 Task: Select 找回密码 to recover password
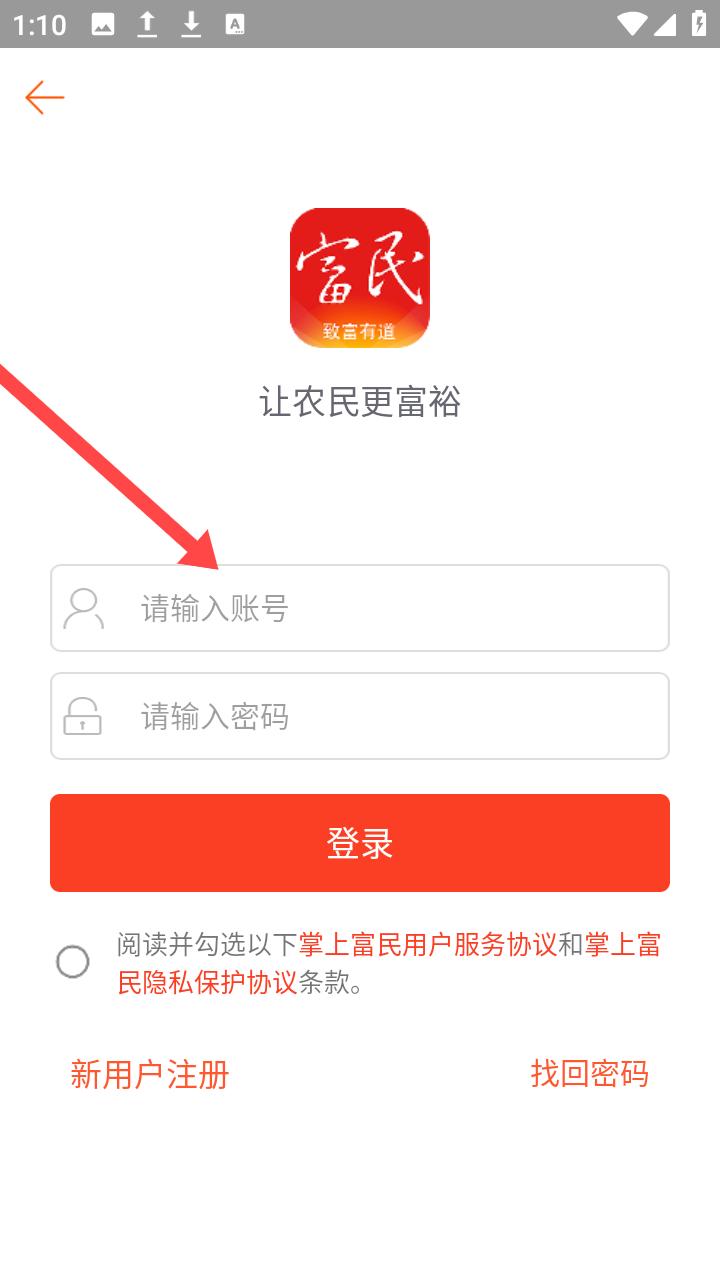590,1074
